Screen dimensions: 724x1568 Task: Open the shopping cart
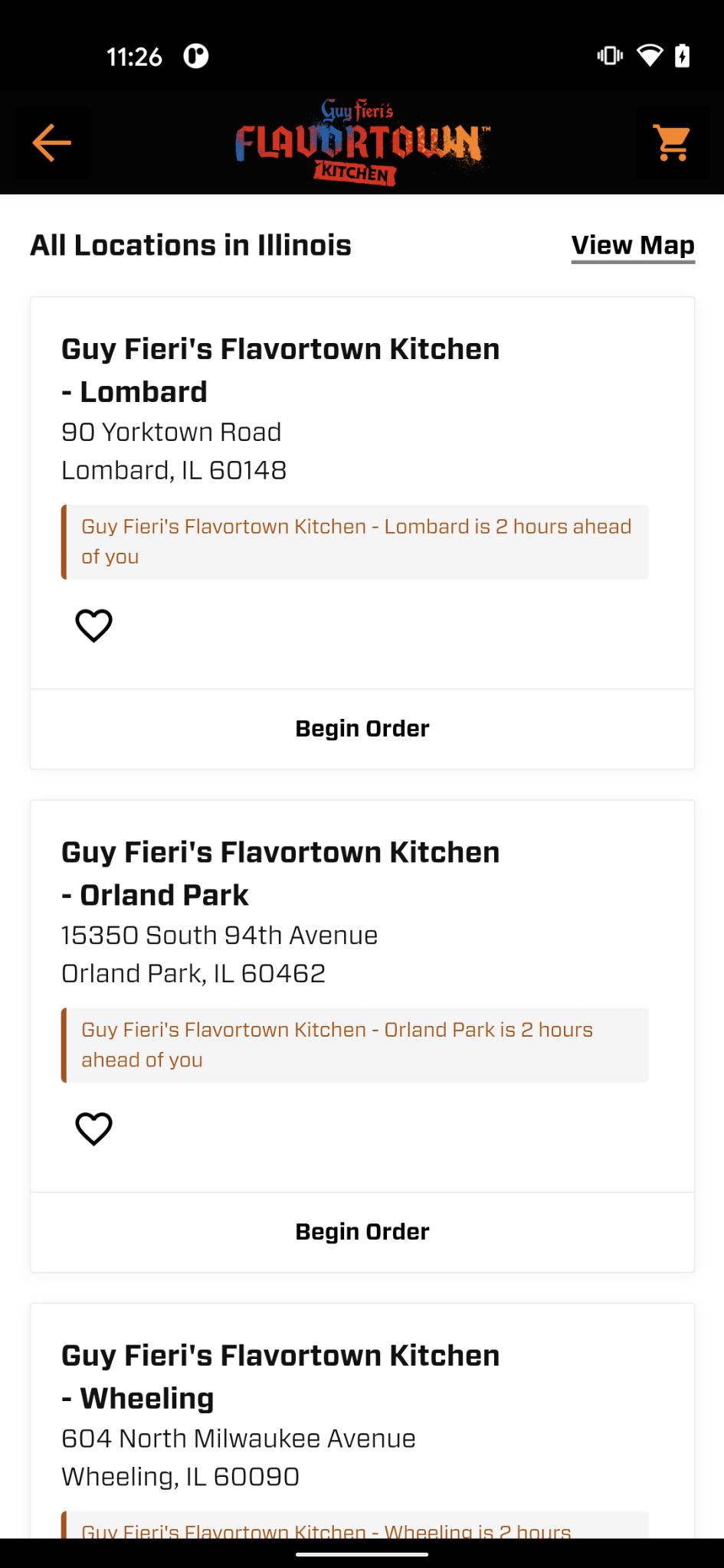click(672, 143)
